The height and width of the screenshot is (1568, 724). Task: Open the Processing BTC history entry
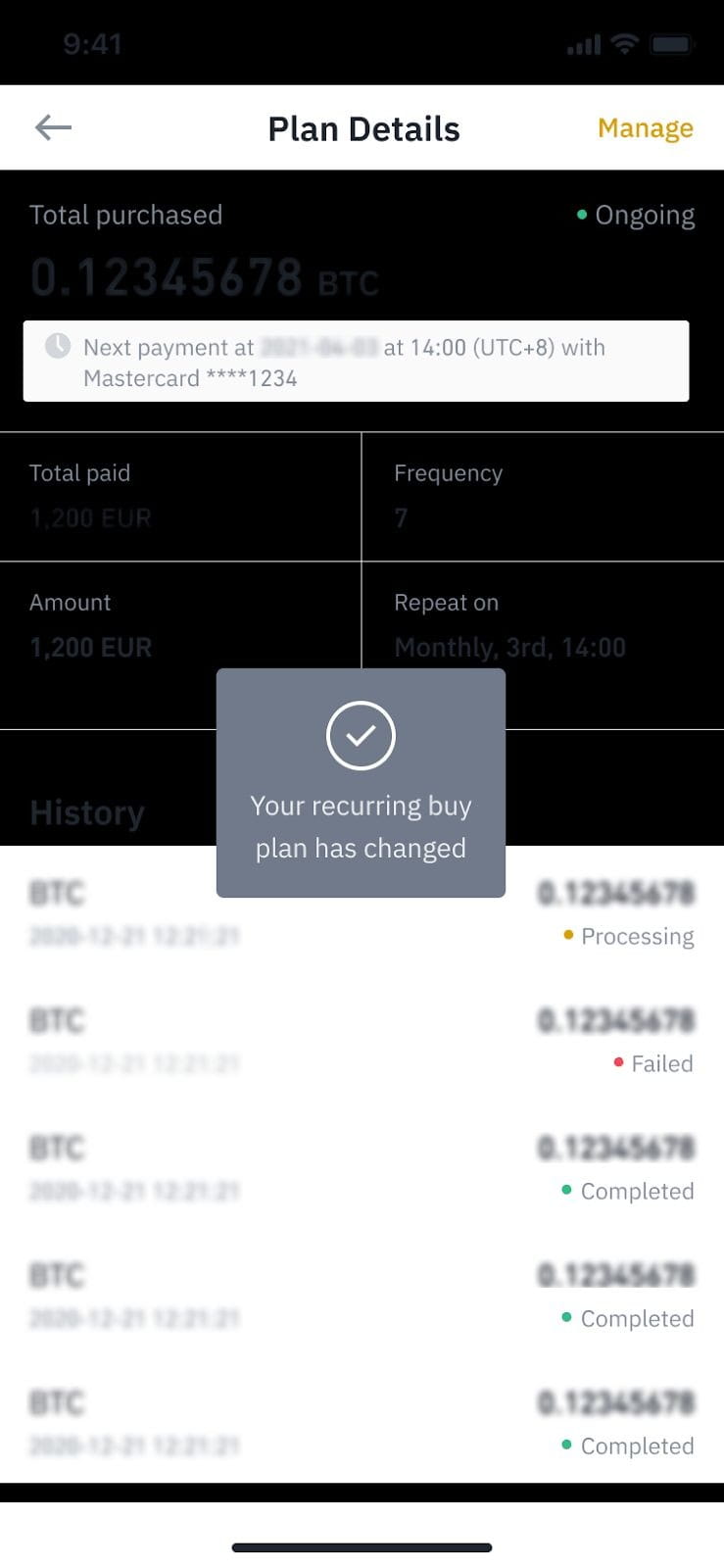click(x=362, y=912)
